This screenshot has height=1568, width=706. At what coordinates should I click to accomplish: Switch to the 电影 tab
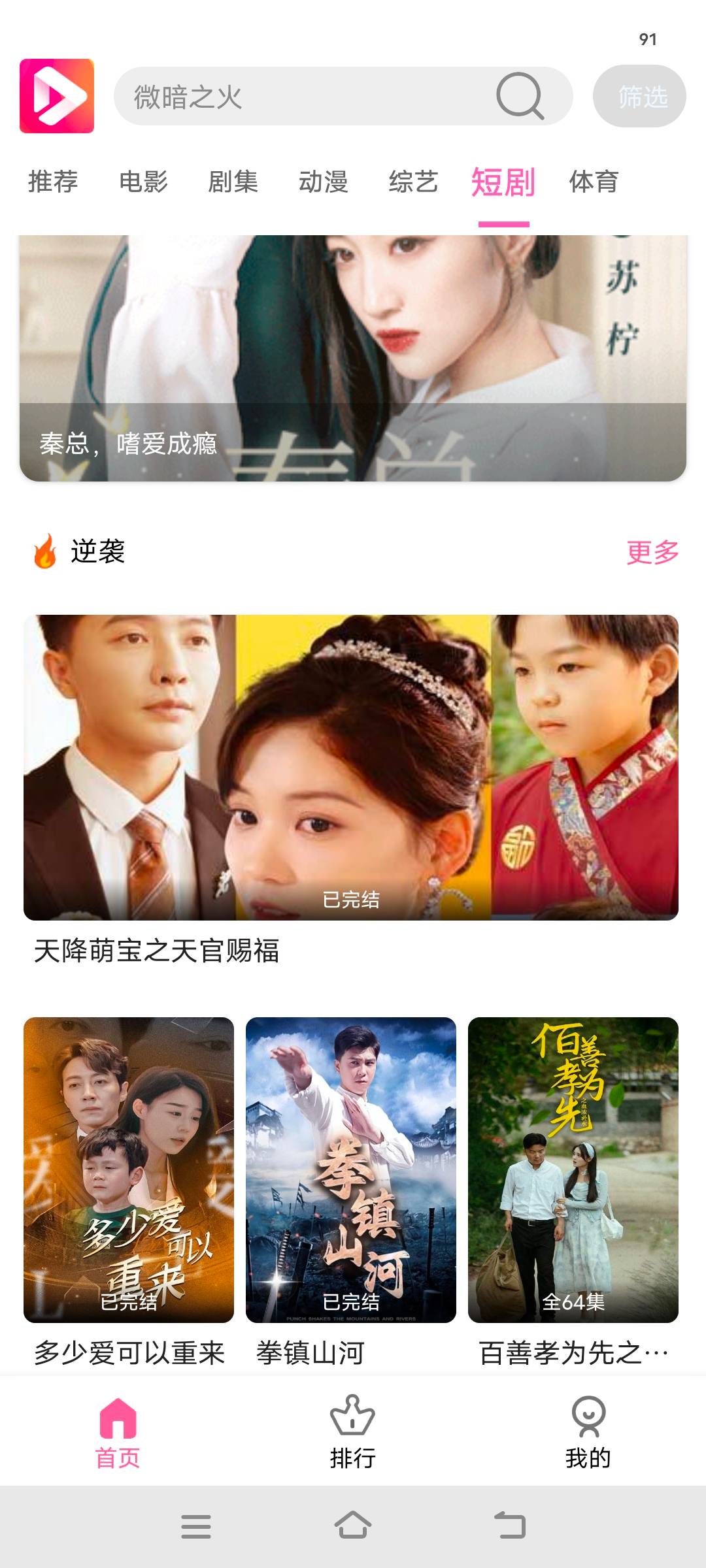(x=143, y=182)
